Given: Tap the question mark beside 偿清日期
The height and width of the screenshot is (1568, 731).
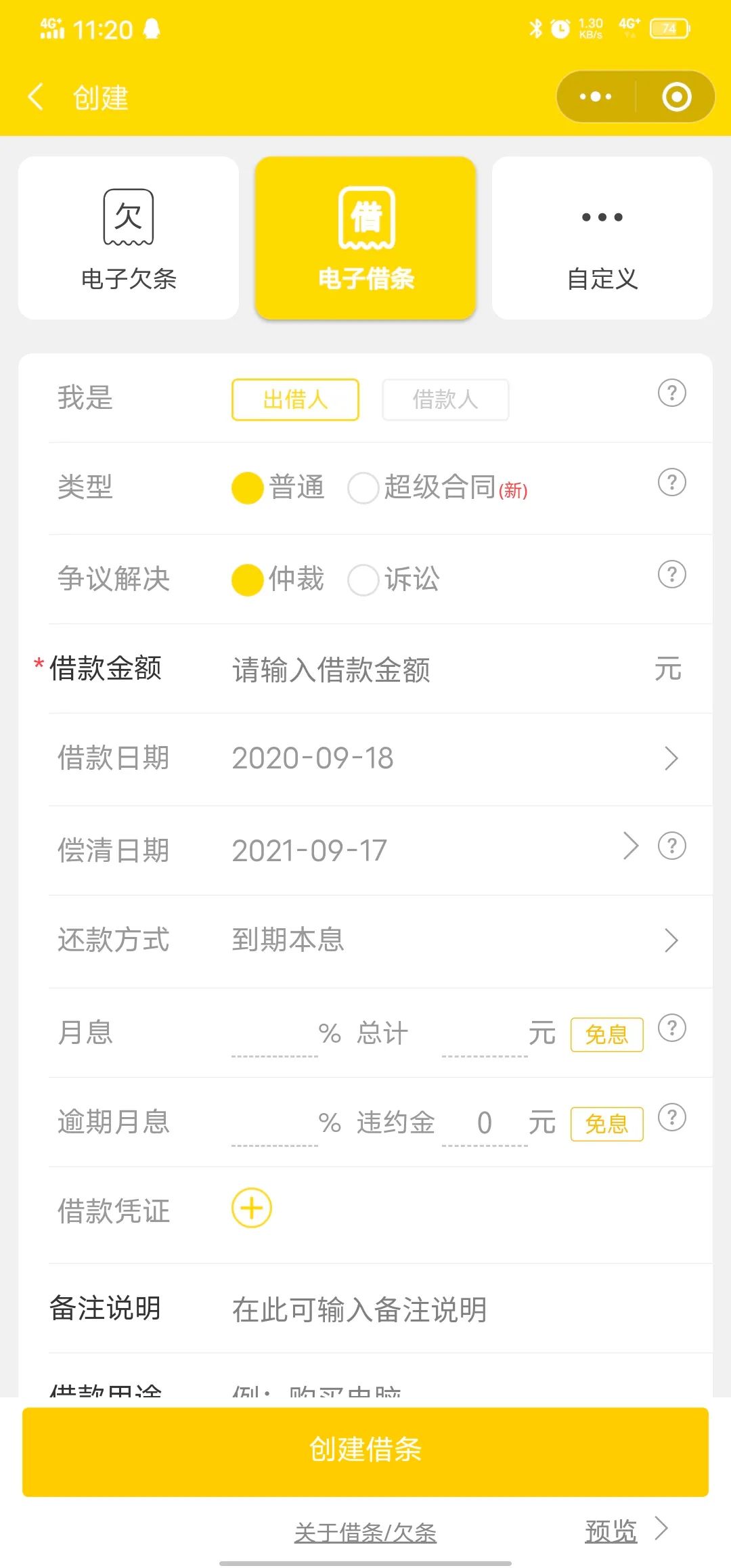Looking at the screenshot, I should [671, 845].
